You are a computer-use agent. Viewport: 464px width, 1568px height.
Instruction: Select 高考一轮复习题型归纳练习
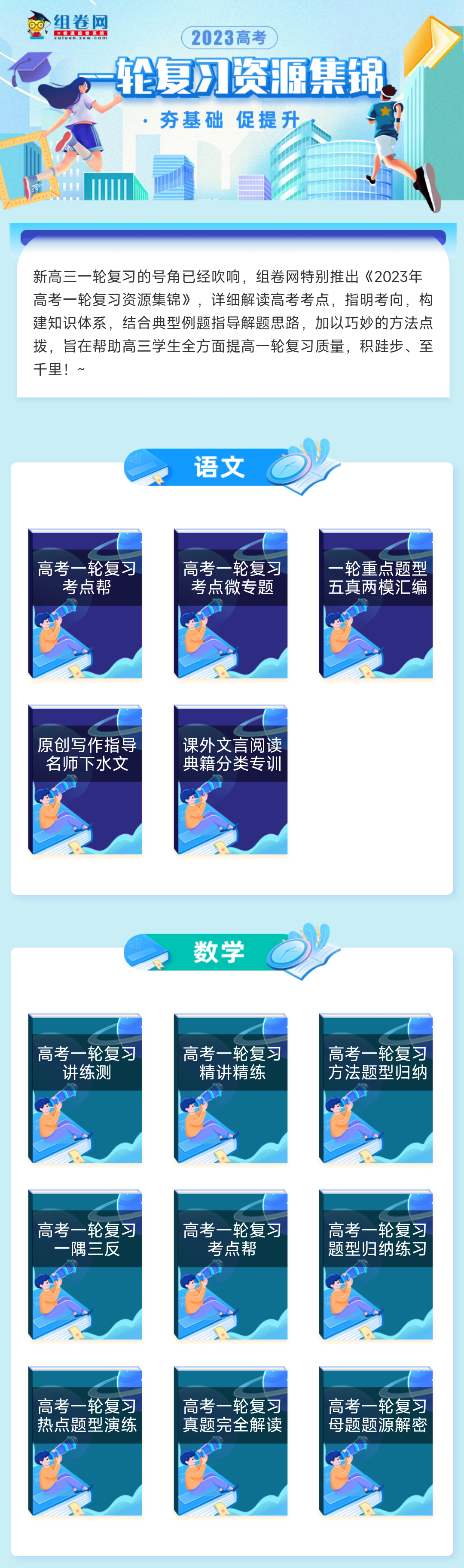pos(376,1265)
